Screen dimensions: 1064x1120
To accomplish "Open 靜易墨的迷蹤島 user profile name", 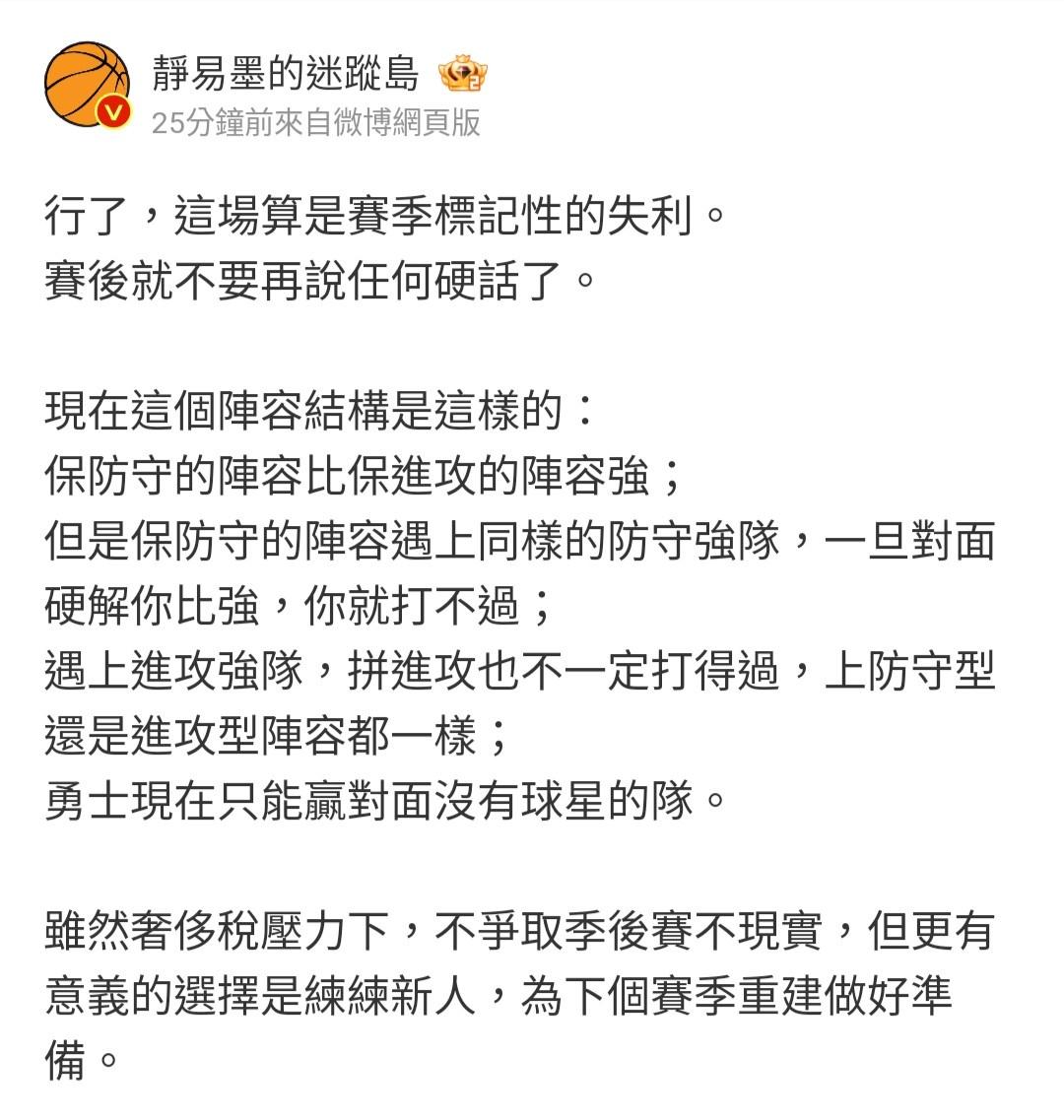I will 286,74.
